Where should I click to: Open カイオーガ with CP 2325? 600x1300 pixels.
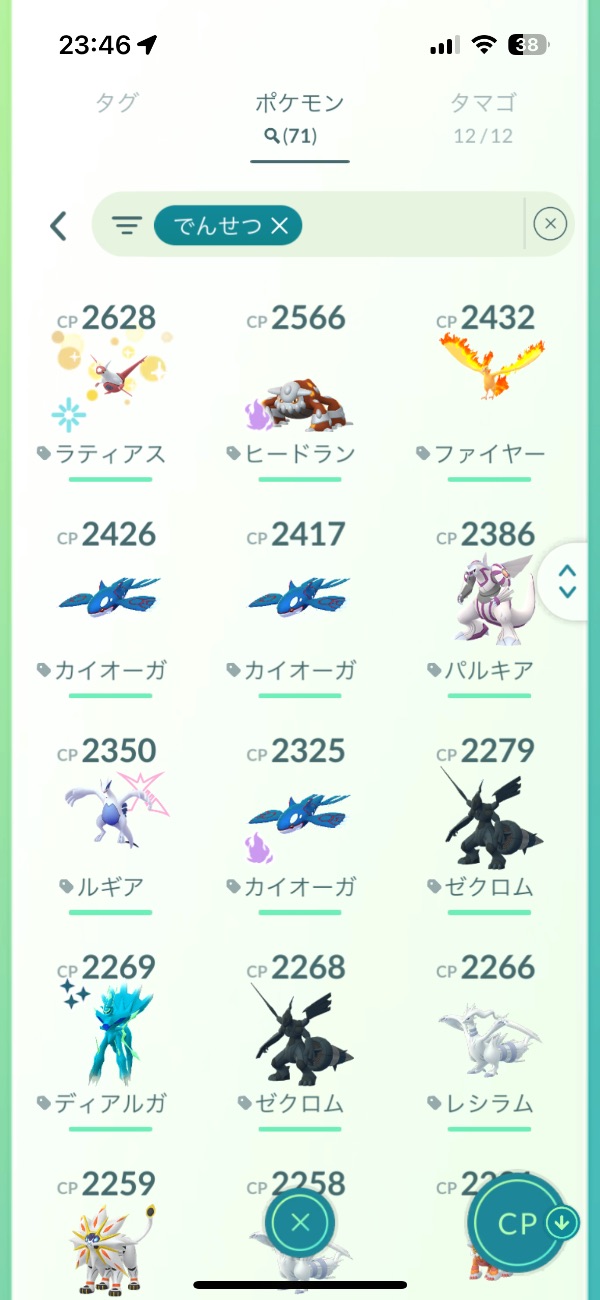(x=300, y=815)
